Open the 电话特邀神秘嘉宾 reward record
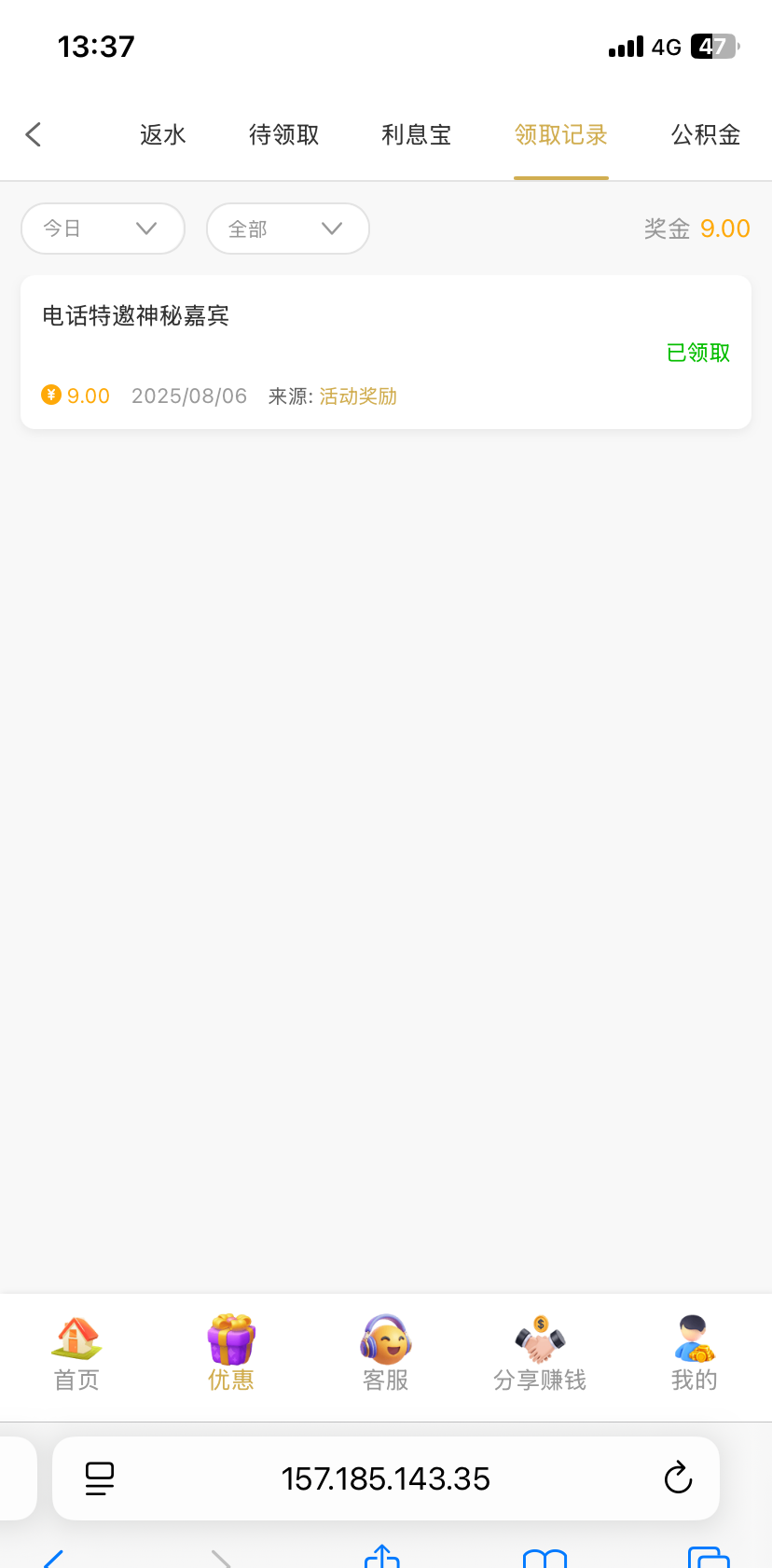The image size is (772, 1568). 385,352
